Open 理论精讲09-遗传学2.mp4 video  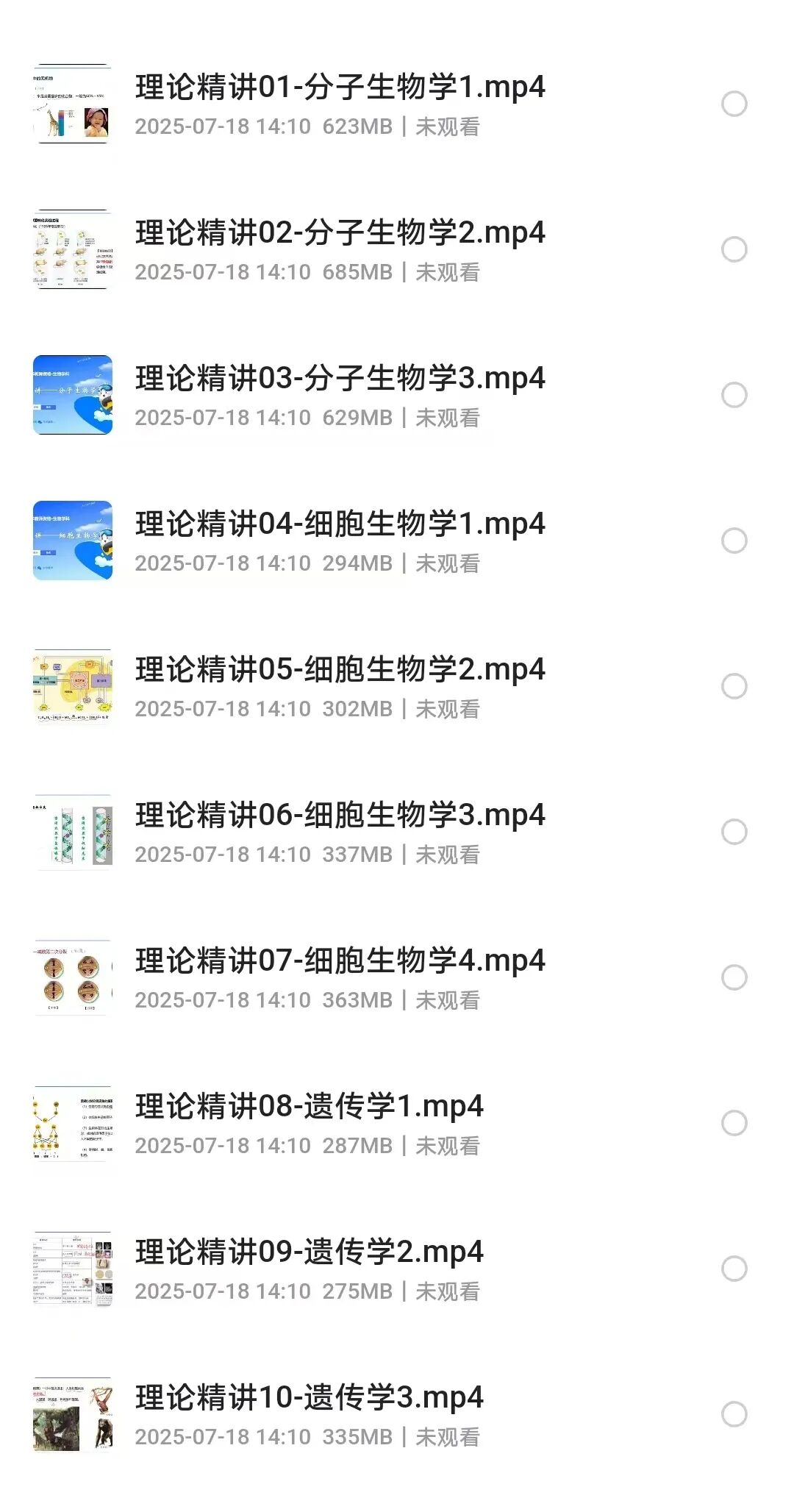(x=309, y=1252)
